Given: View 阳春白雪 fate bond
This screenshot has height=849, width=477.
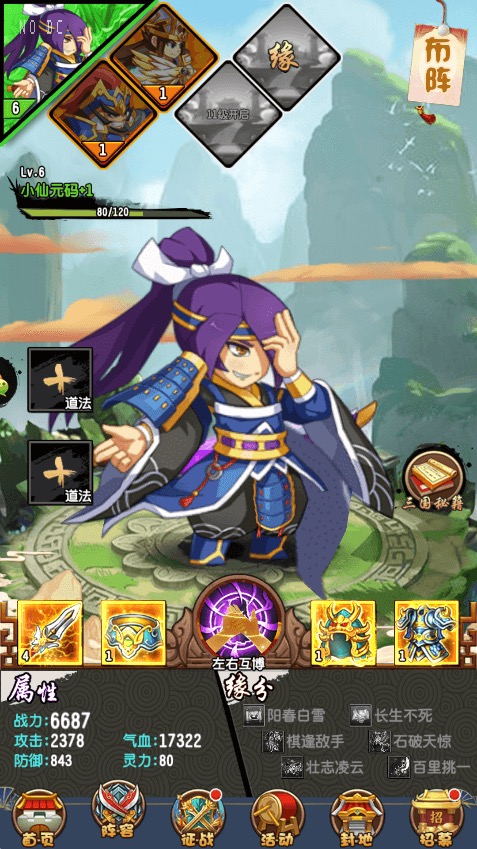Looking at the screenshot, I should click(284, 716).
